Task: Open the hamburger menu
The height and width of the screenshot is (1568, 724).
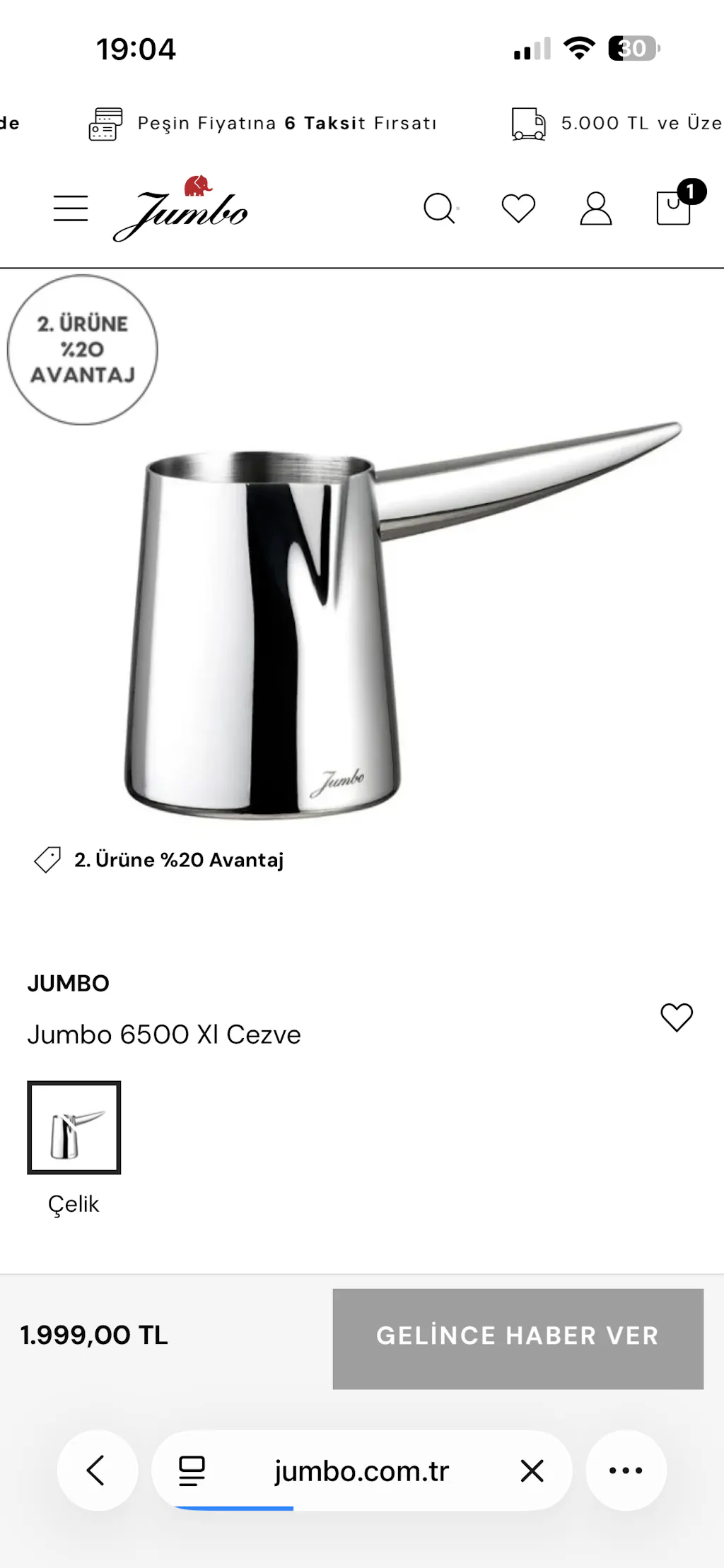Action: click(x=71, y=208)
